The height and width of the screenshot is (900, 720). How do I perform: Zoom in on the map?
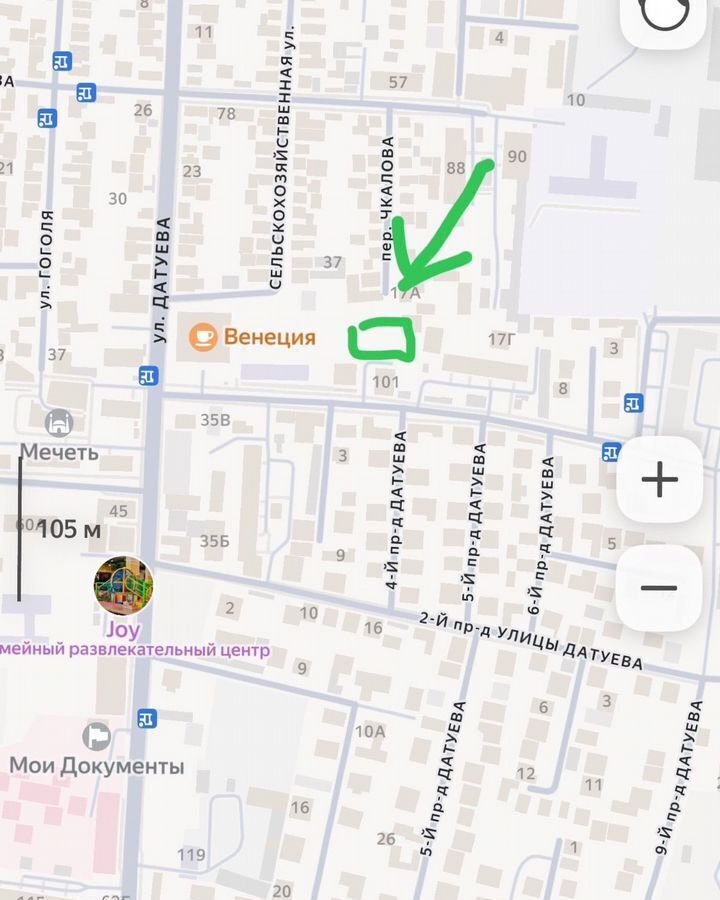click(x=660, y=481)
